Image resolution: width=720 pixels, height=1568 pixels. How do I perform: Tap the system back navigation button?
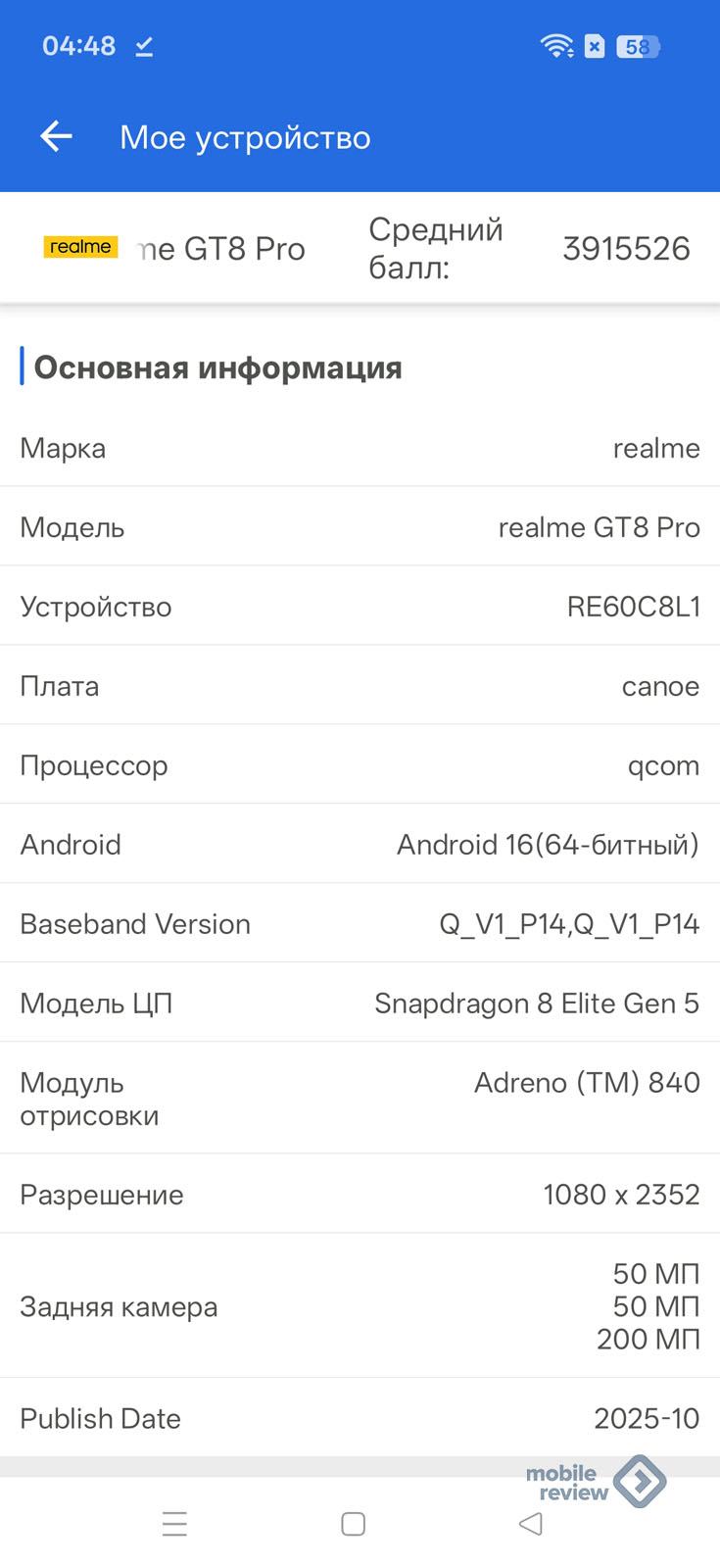[531, 1523]
